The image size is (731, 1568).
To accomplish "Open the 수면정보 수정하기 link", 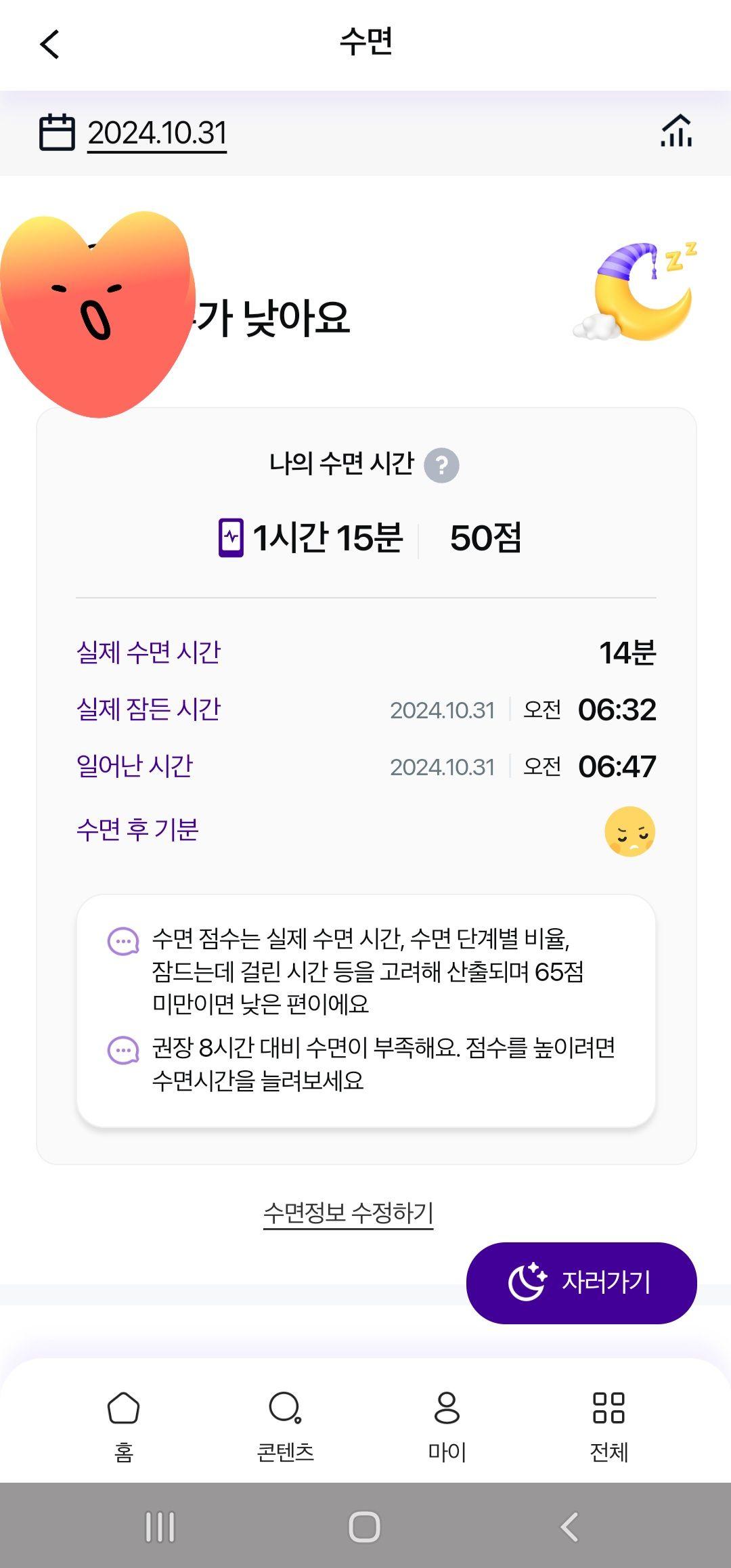I will click(x=348, y=1213).
